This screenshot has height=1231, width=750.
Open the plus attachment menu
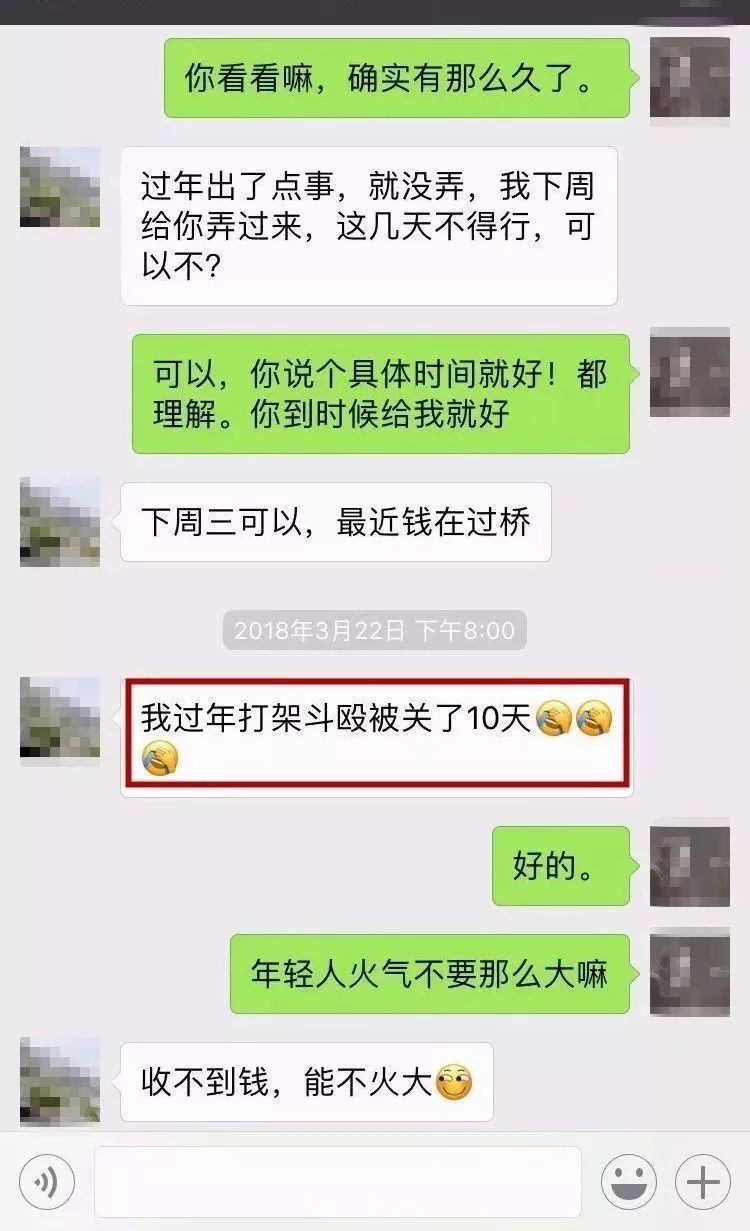pos(703,1182)
